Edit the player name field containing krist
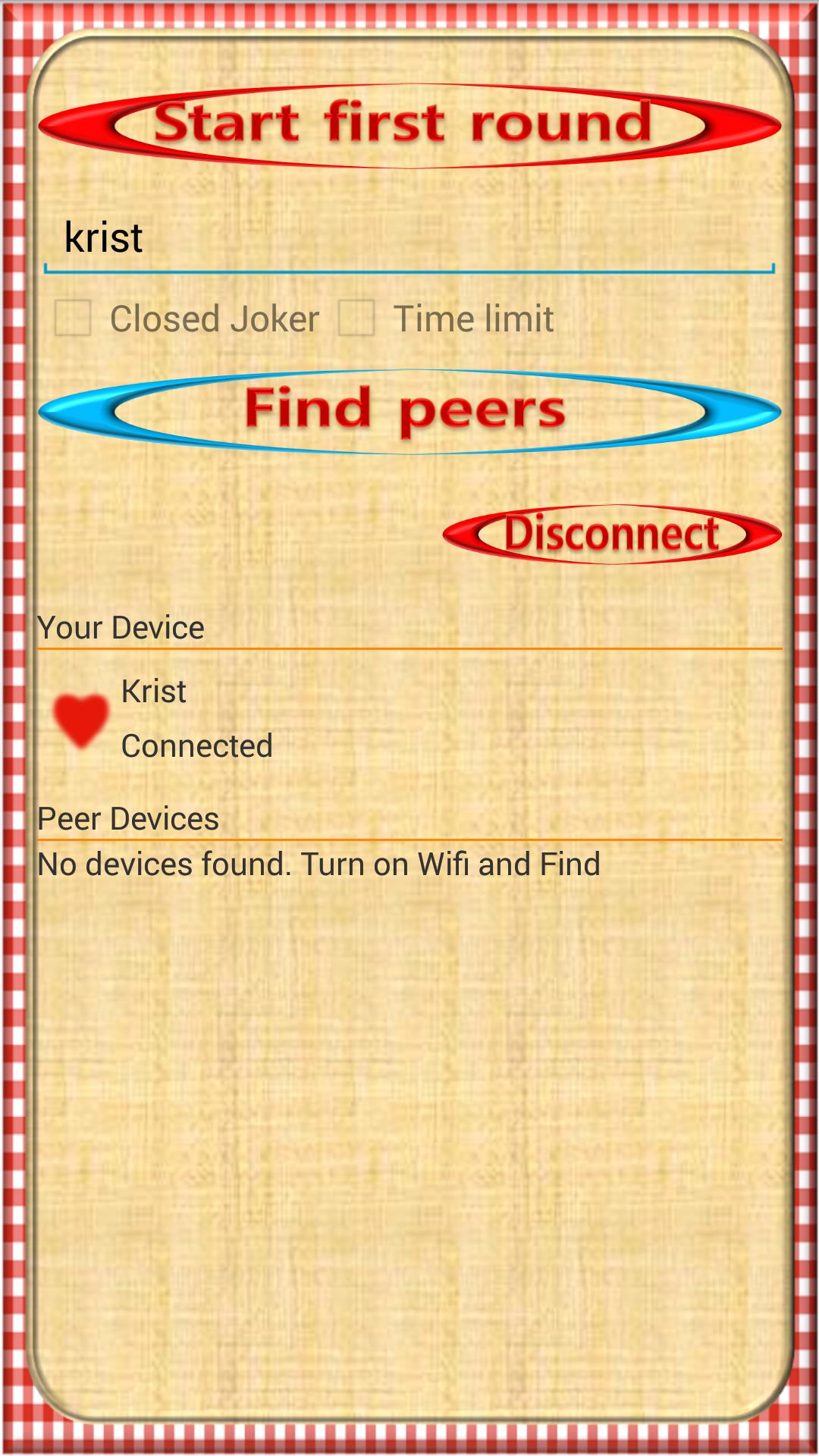 [x=409, y=238]
